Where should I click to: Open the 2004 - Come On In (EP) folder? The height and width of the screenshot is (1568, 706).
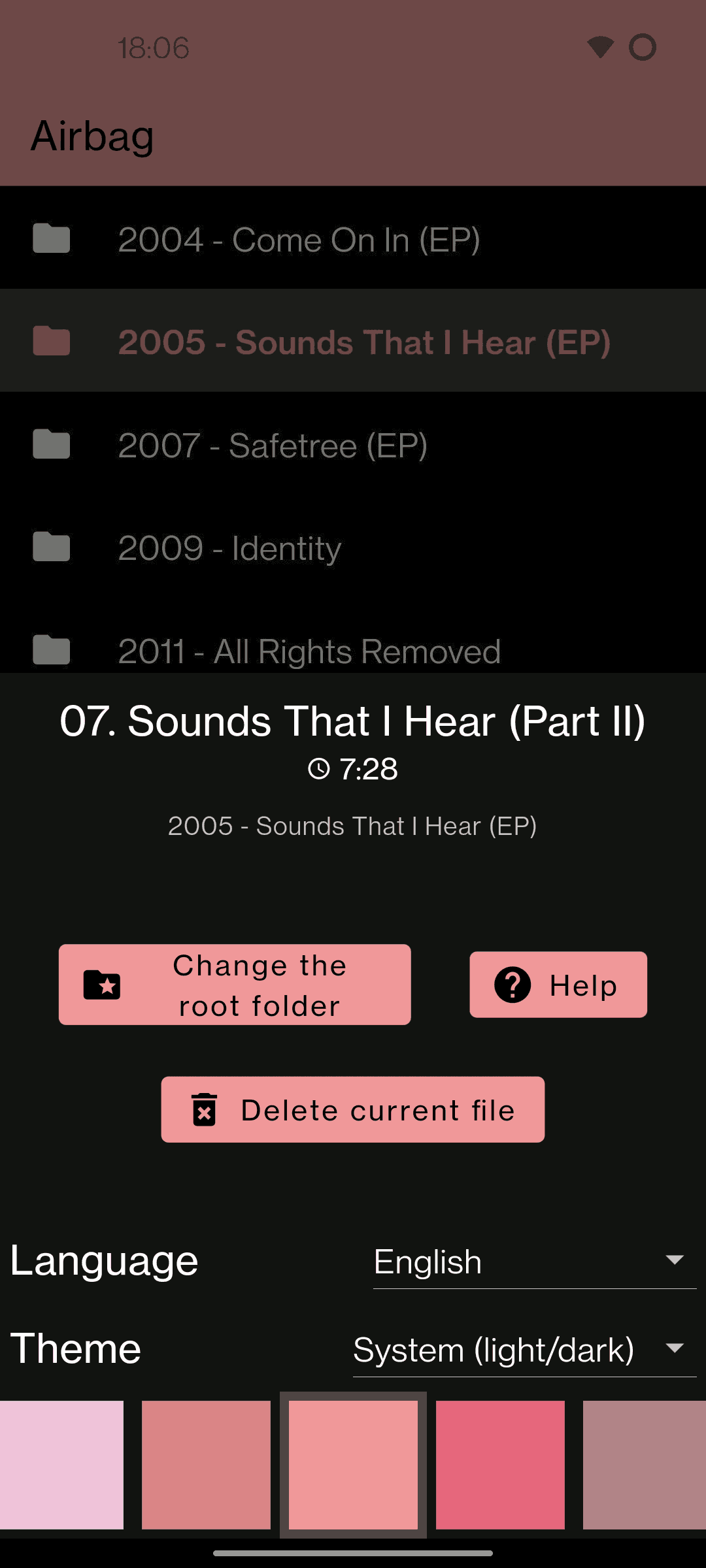click(353, 238)
